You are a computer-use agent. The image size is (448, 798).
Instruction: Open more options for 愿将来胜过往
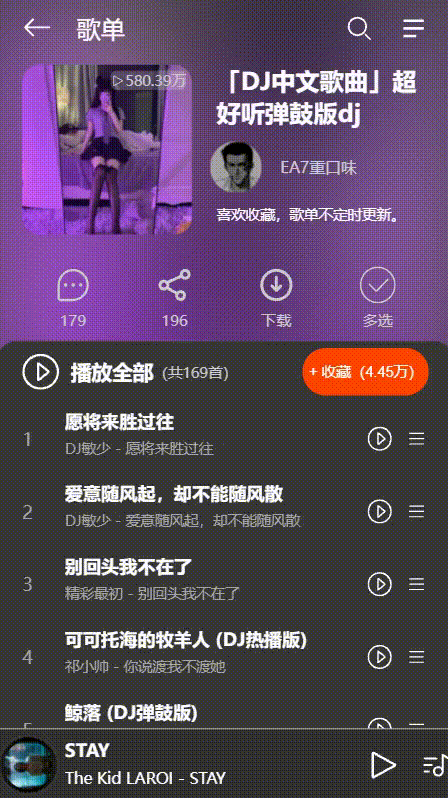point(416,439)
